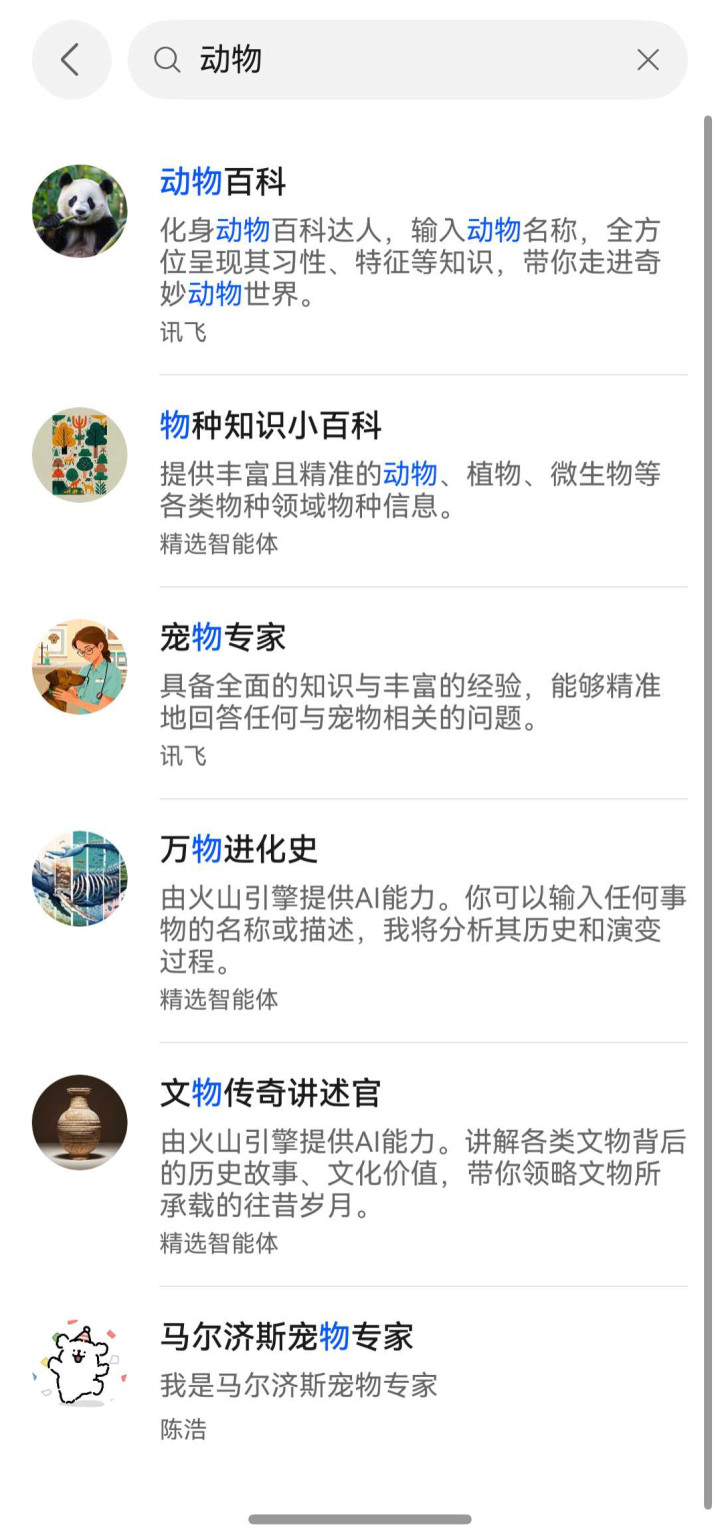Go back using the arrow button
This screenshot has width=720, height=1535.
[70, 60]
